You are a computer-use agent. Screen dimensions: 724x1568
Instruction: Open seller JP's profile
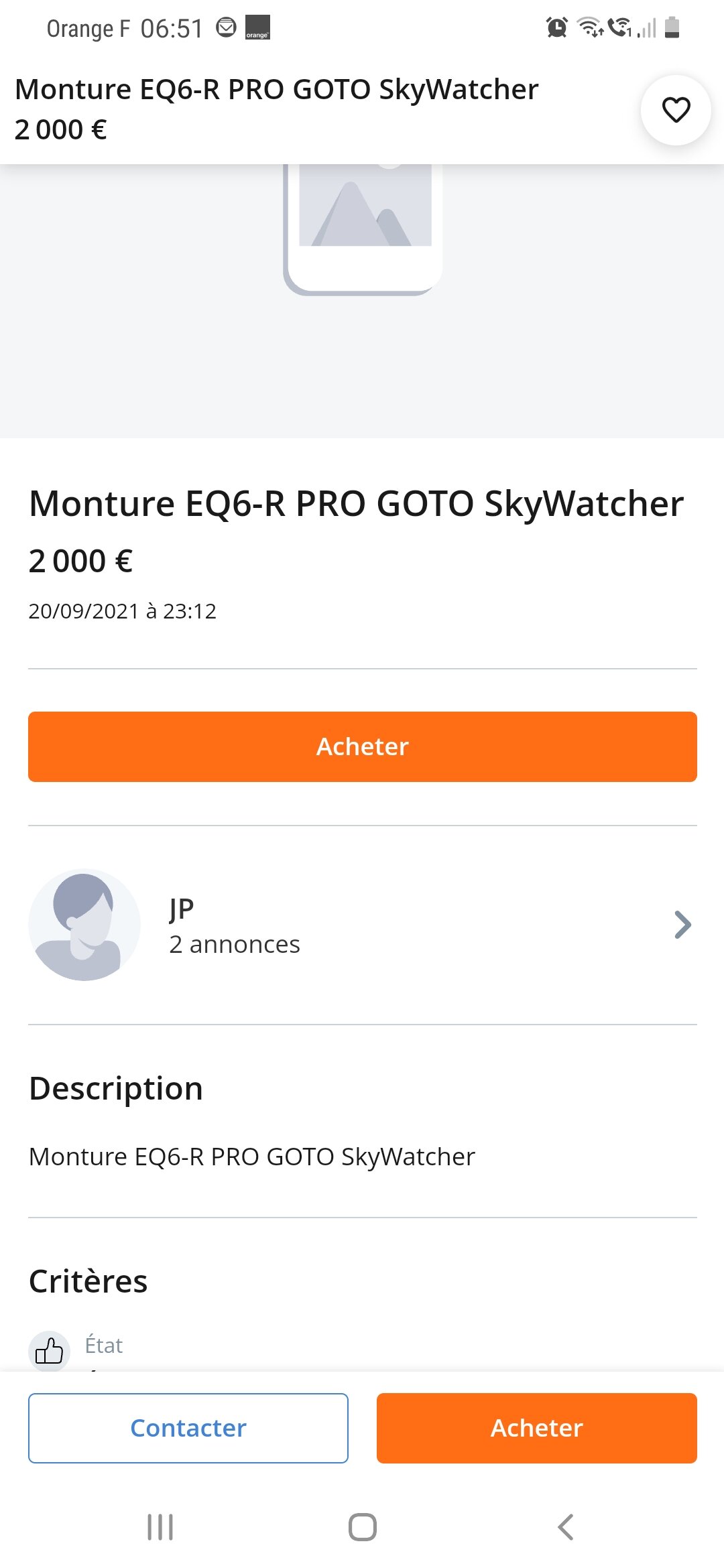tap(362, 925)
